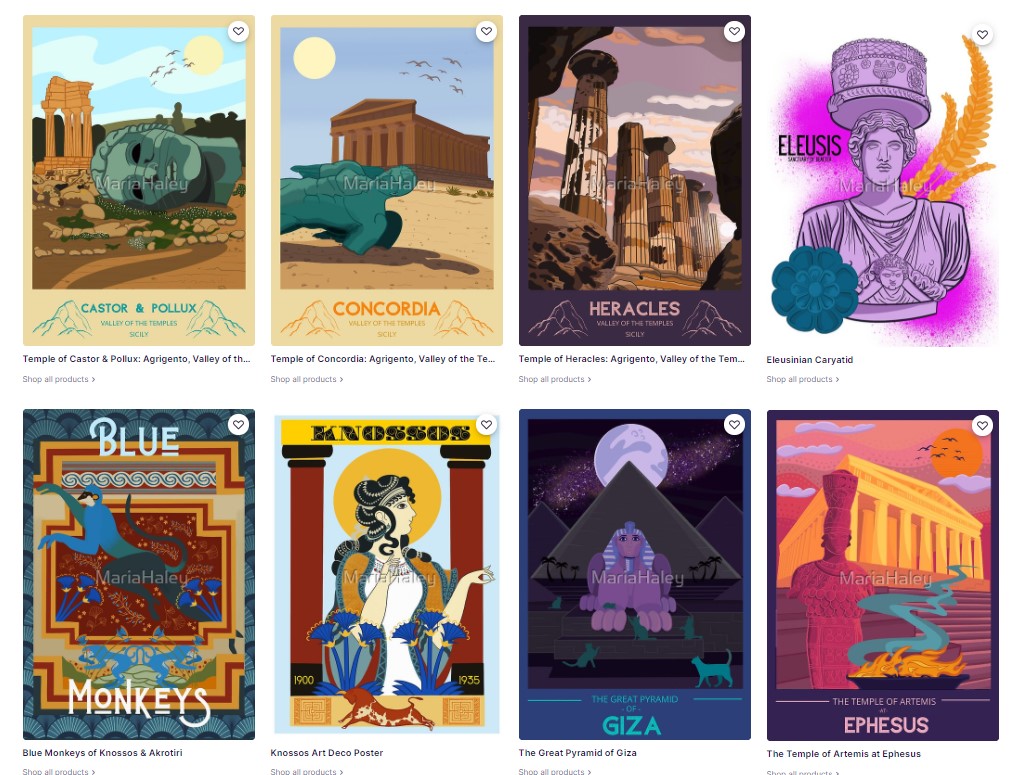The image size is (1019, 775).
Task: Favorite the Temple of Artemis at Ephesus
Action: point(982,426)
